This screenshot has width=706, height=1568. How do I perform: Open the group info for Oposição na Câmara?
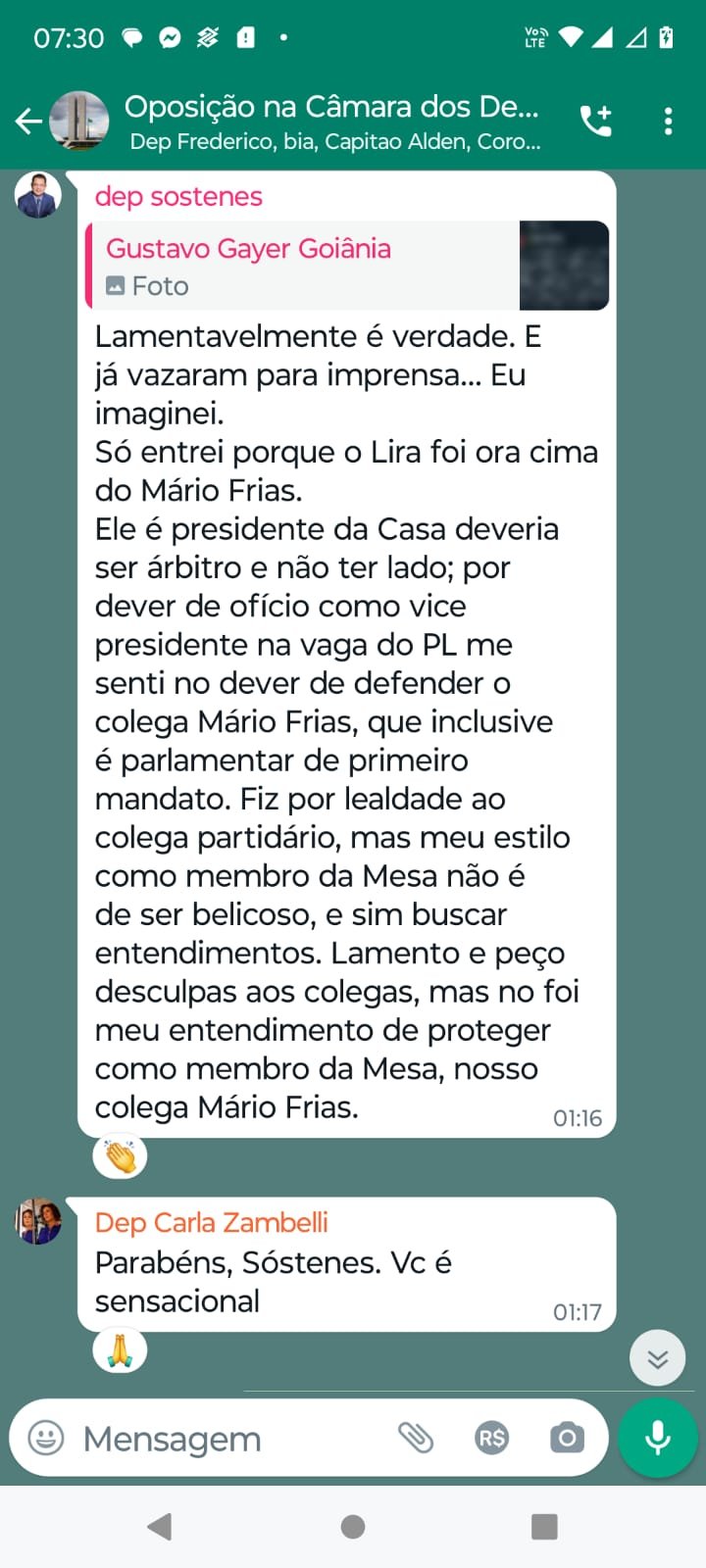(333, 122)
